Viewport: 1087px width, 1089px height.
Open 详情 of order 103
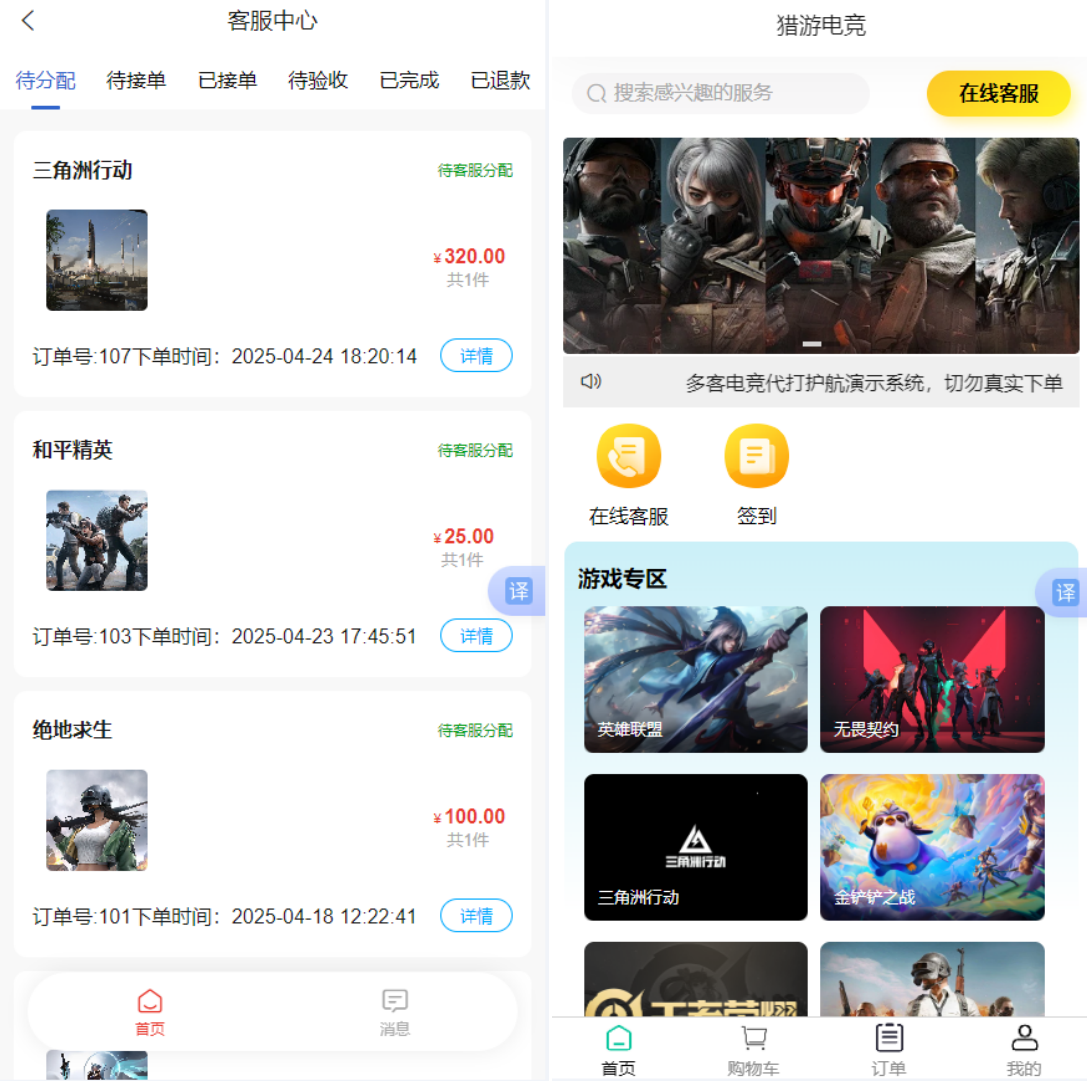[x=476, y=636]
